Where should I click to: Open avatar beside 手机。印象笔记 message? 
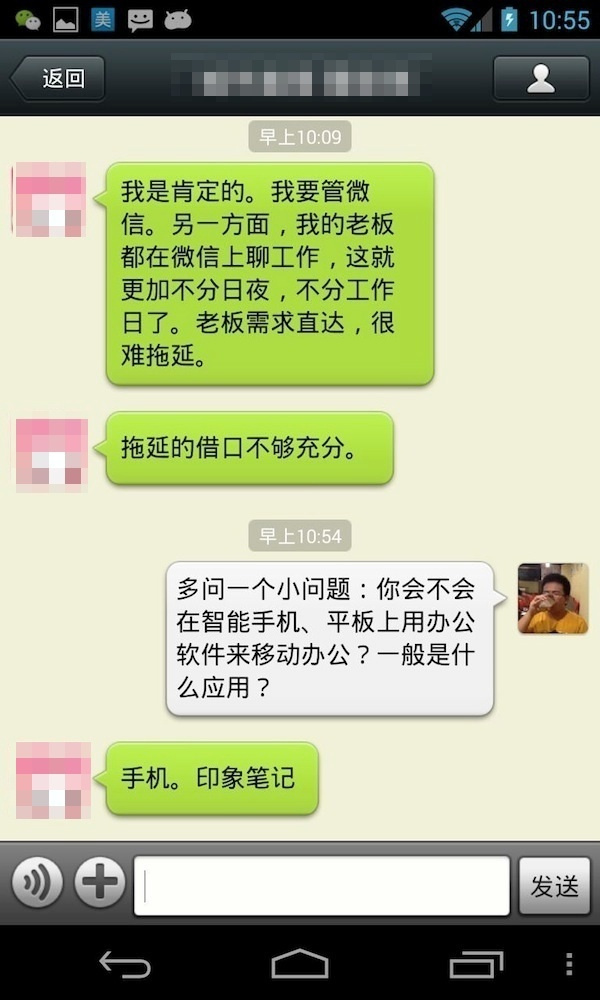tap(52, 779)
